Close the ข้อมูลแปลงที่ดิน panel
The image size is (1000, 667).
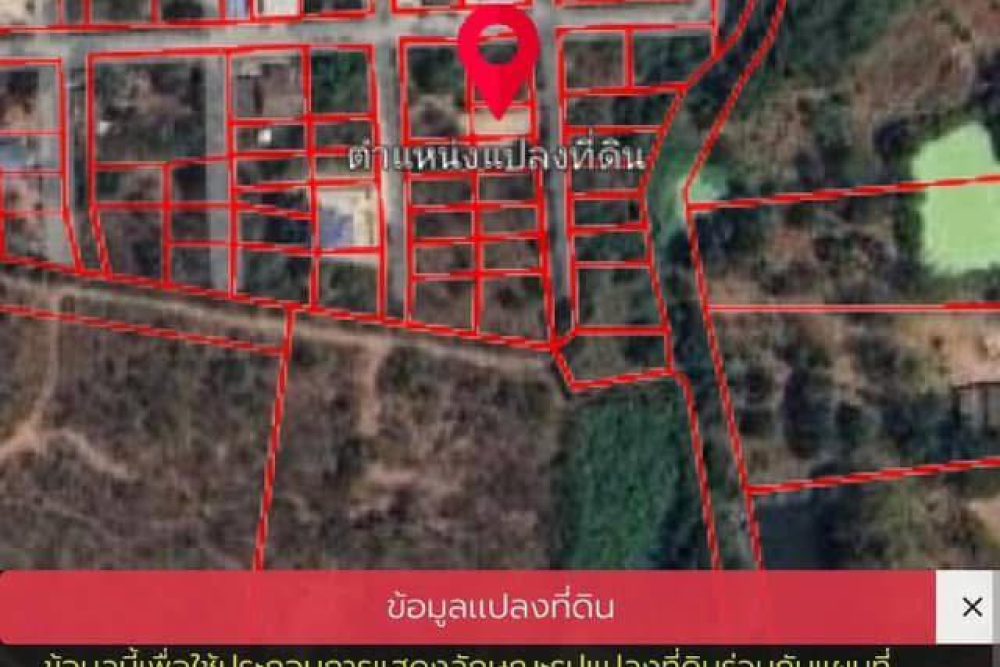[x=970, y=607]
